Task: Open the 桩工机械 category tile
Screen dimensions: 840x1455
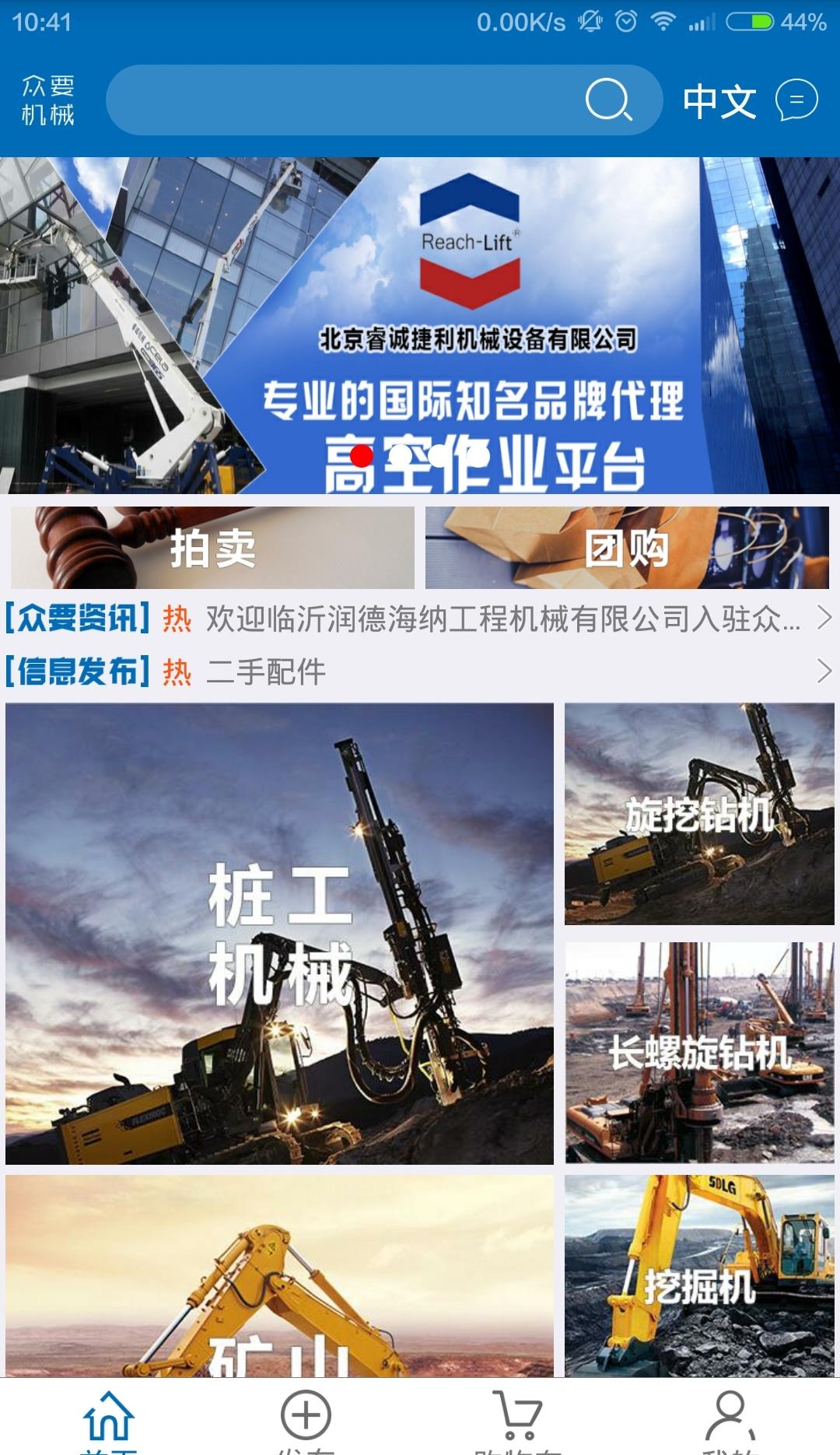Action: (x=279, y=934)
